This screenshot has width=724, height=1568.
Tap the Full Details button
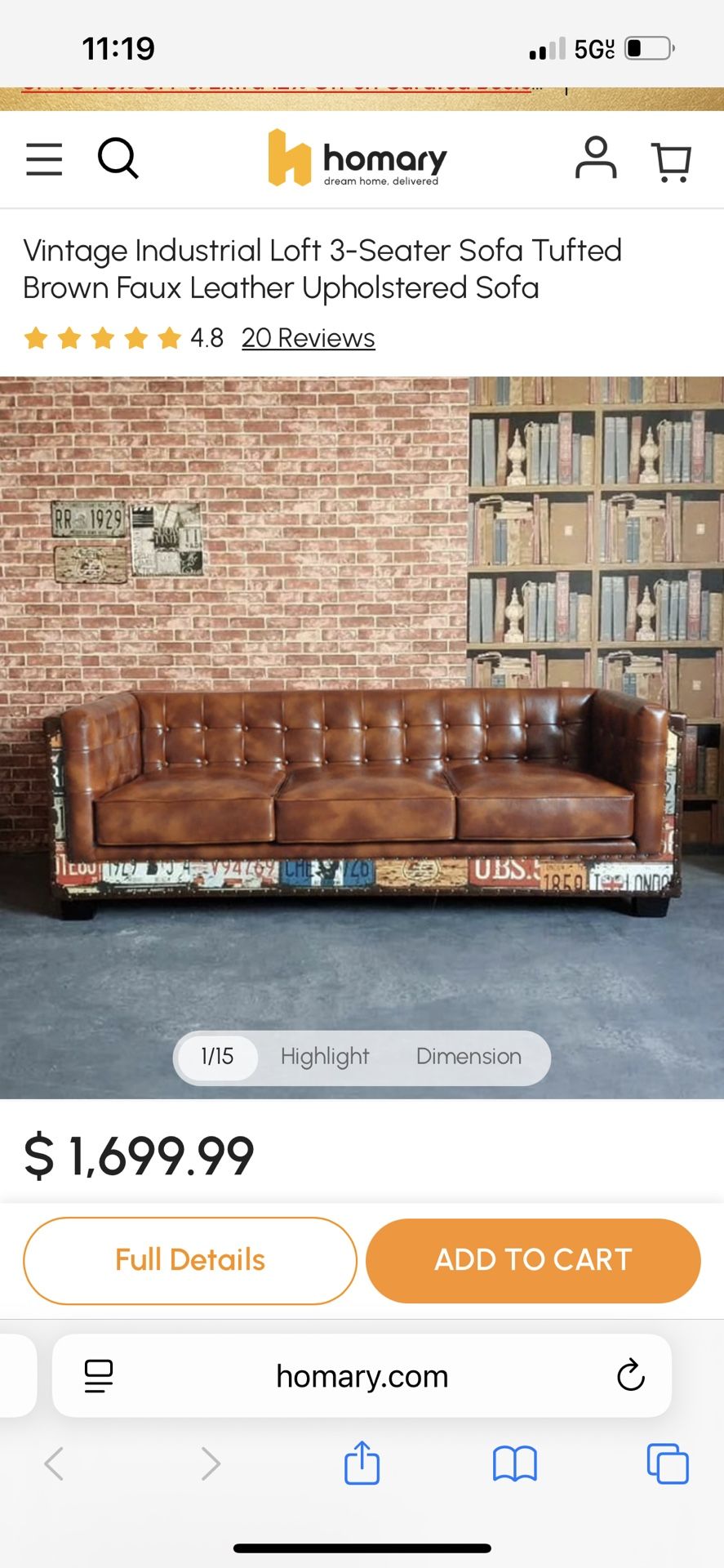click(x=189, y=1259)
